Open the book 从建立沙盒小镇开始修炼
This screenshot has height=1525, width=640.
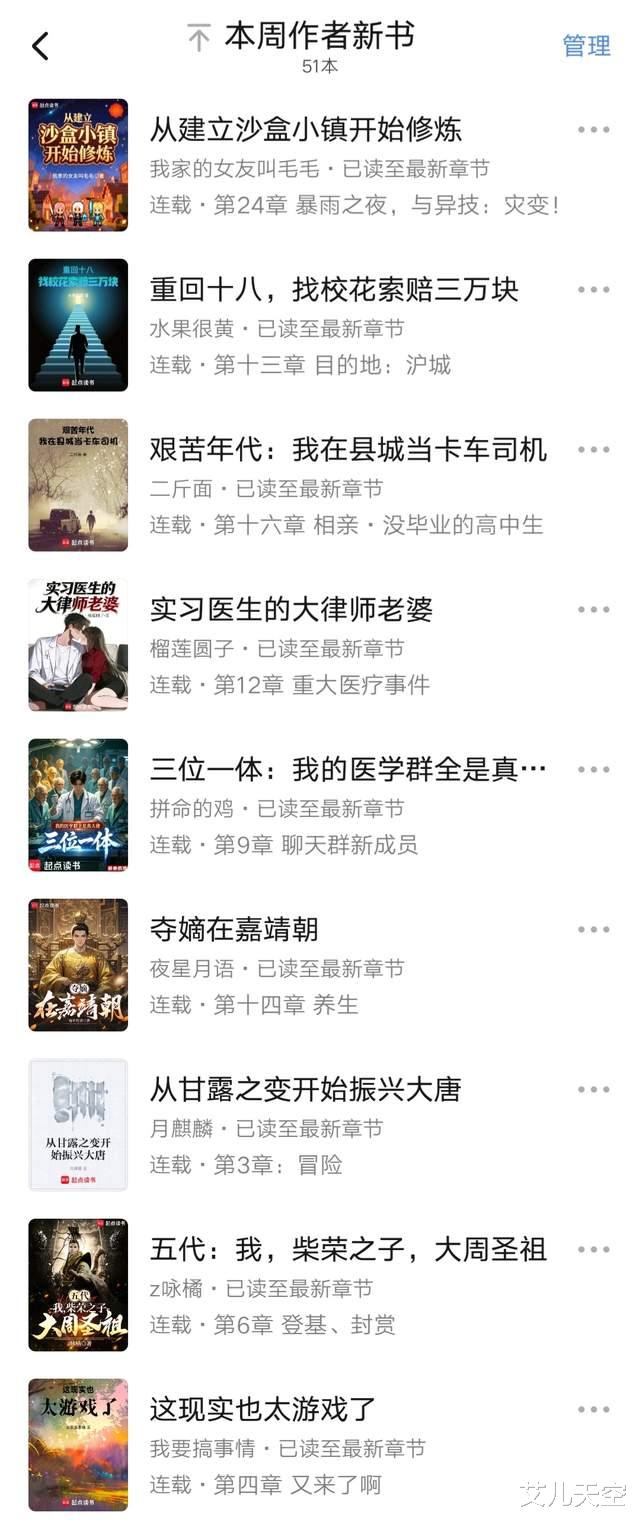[x=305, y=130]
